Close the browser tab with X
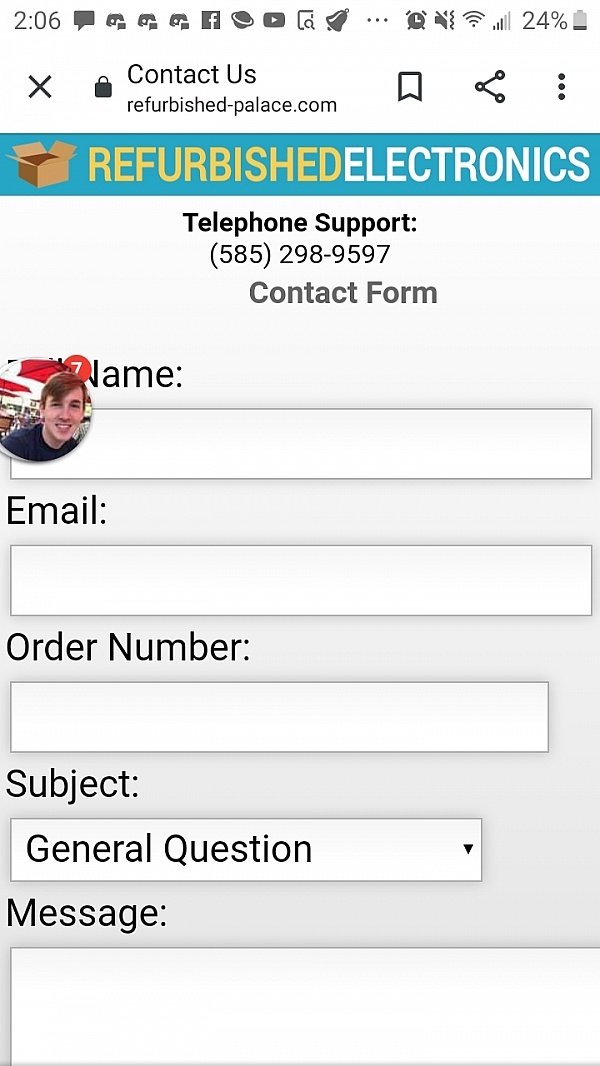 40,87
